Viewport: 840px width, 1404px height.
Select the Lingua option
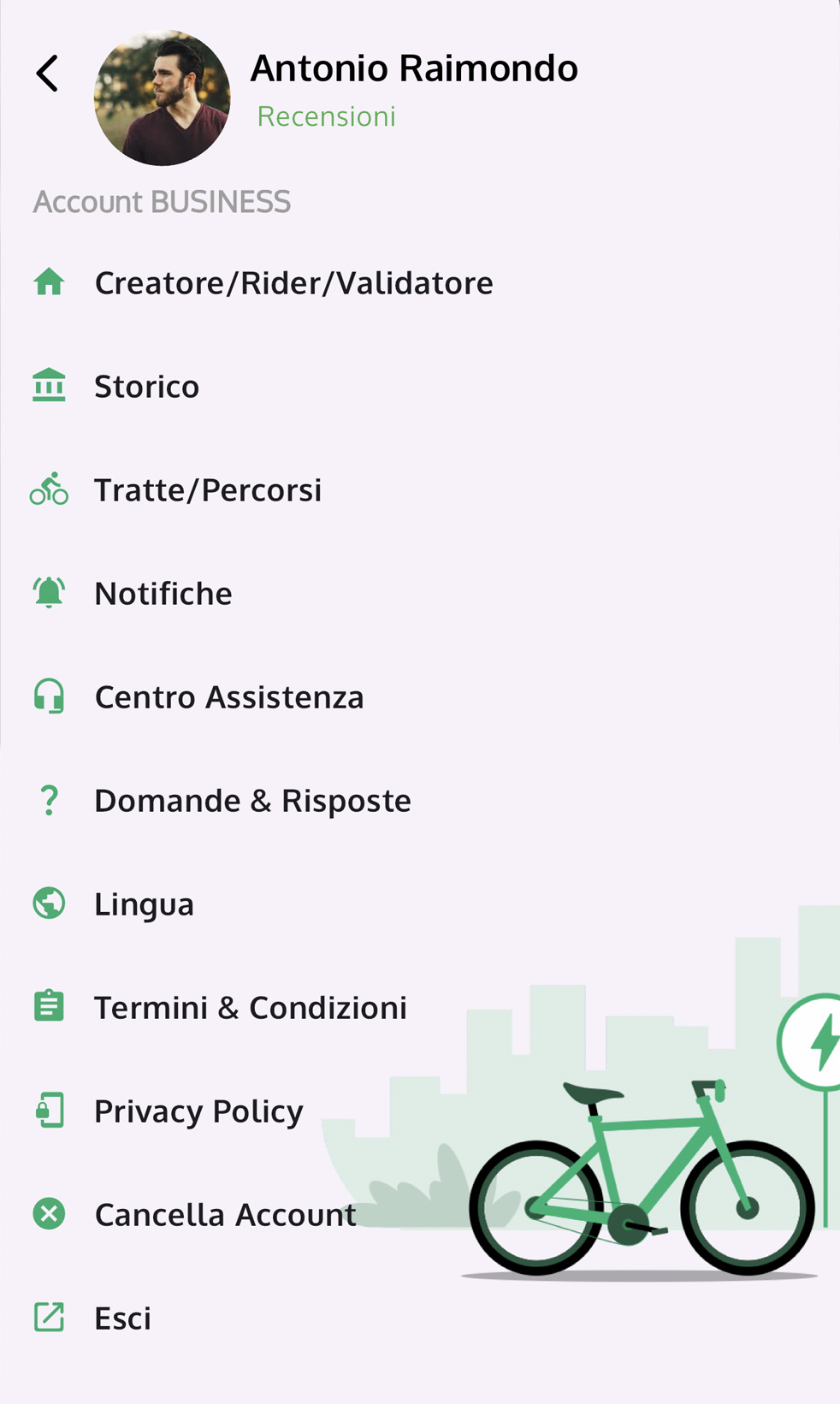pos(144,904)
